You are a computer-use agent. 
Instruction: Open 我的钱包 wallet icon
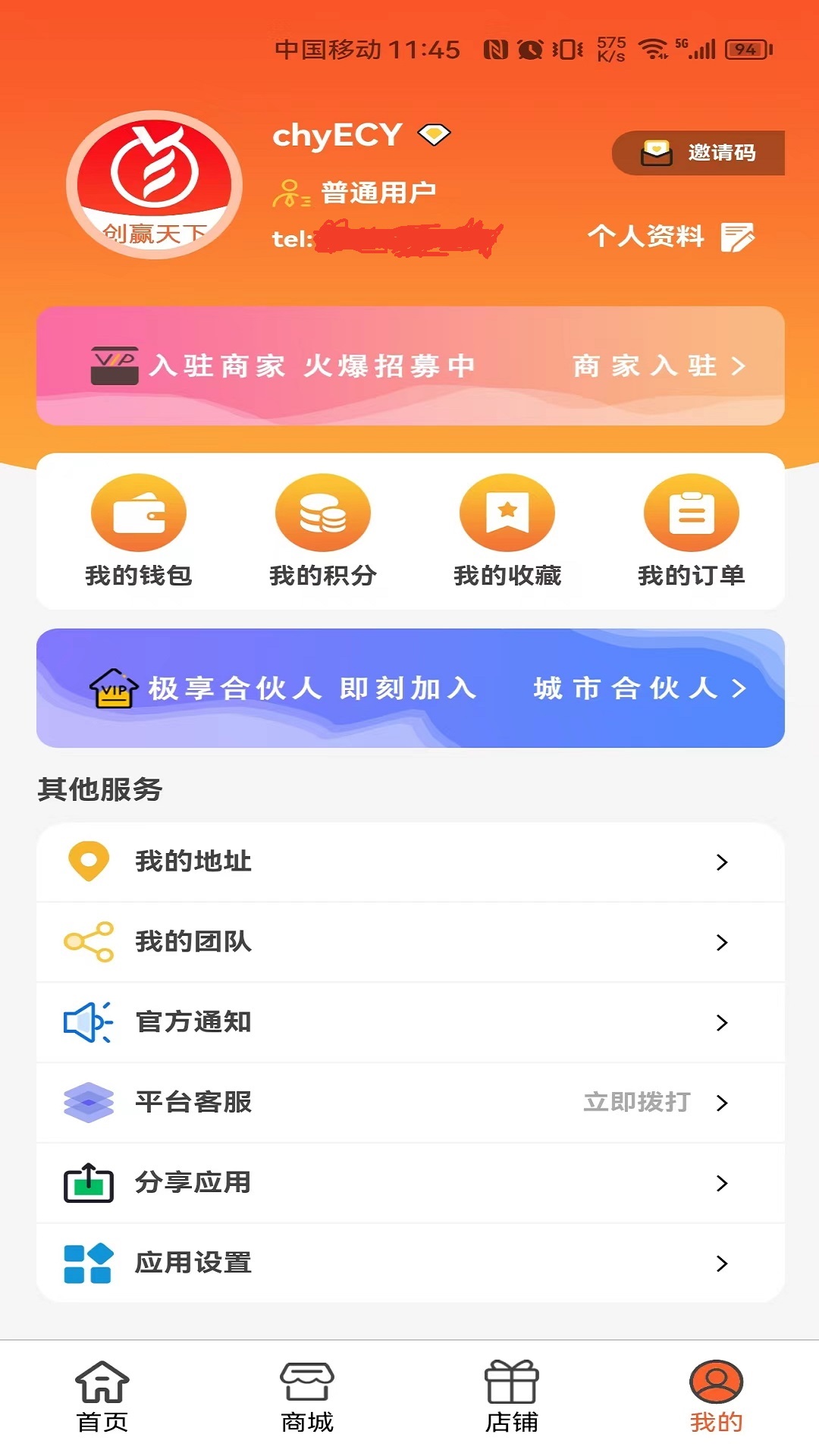tap(138, 512)
